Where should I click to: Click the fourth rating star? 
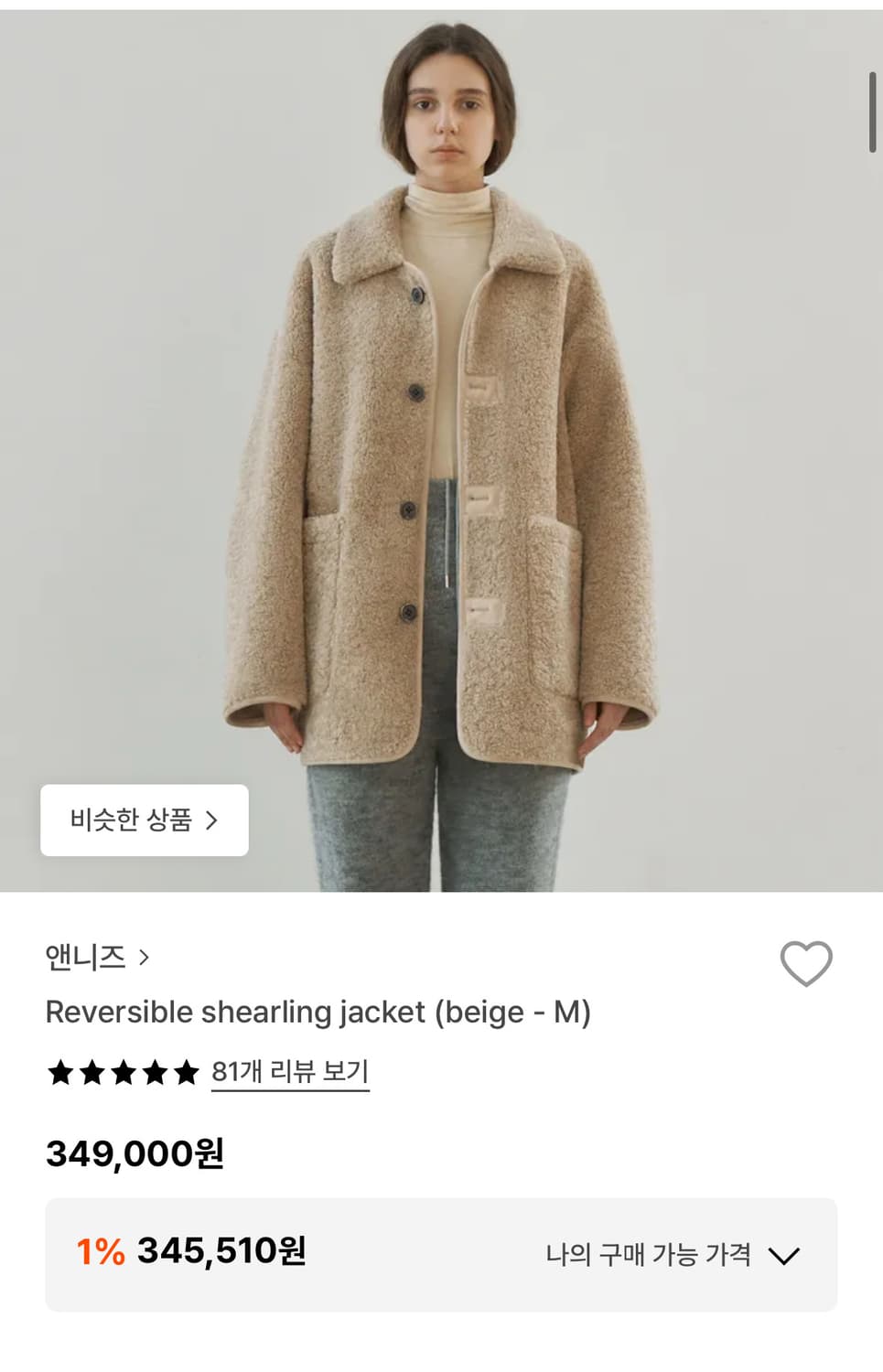point(158,1073)
